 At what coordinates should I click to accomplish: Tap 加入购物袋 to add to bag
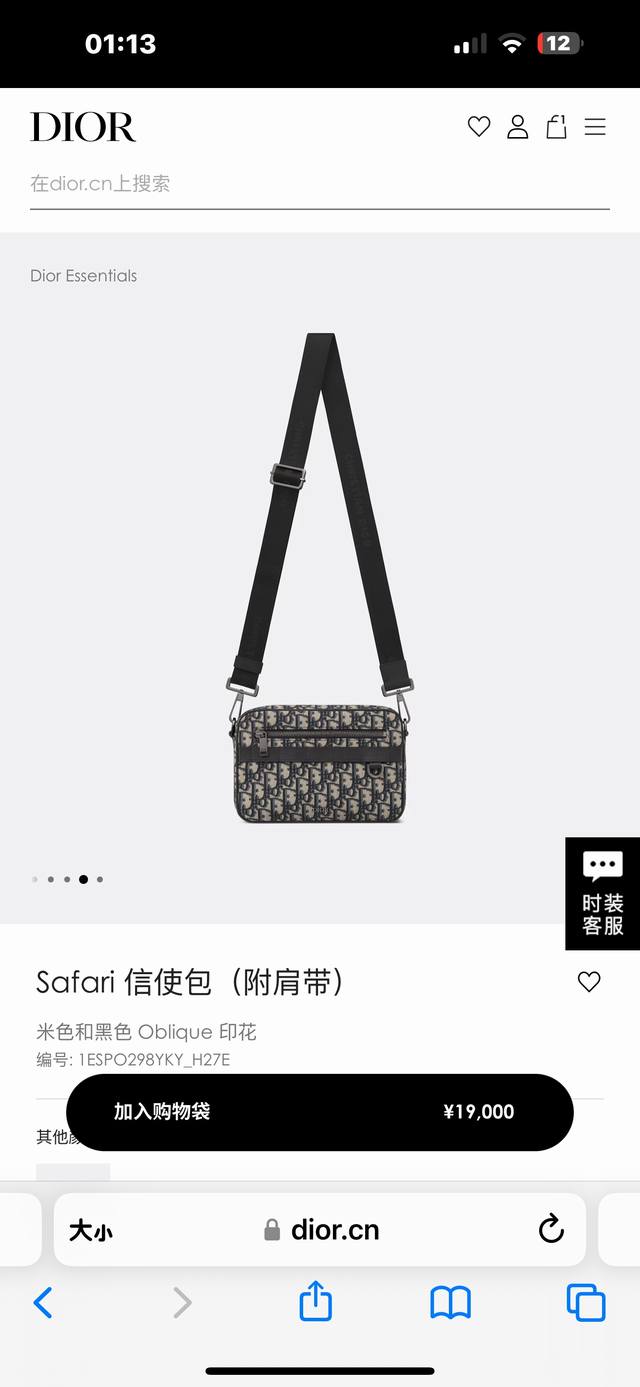coord(319,1112)
